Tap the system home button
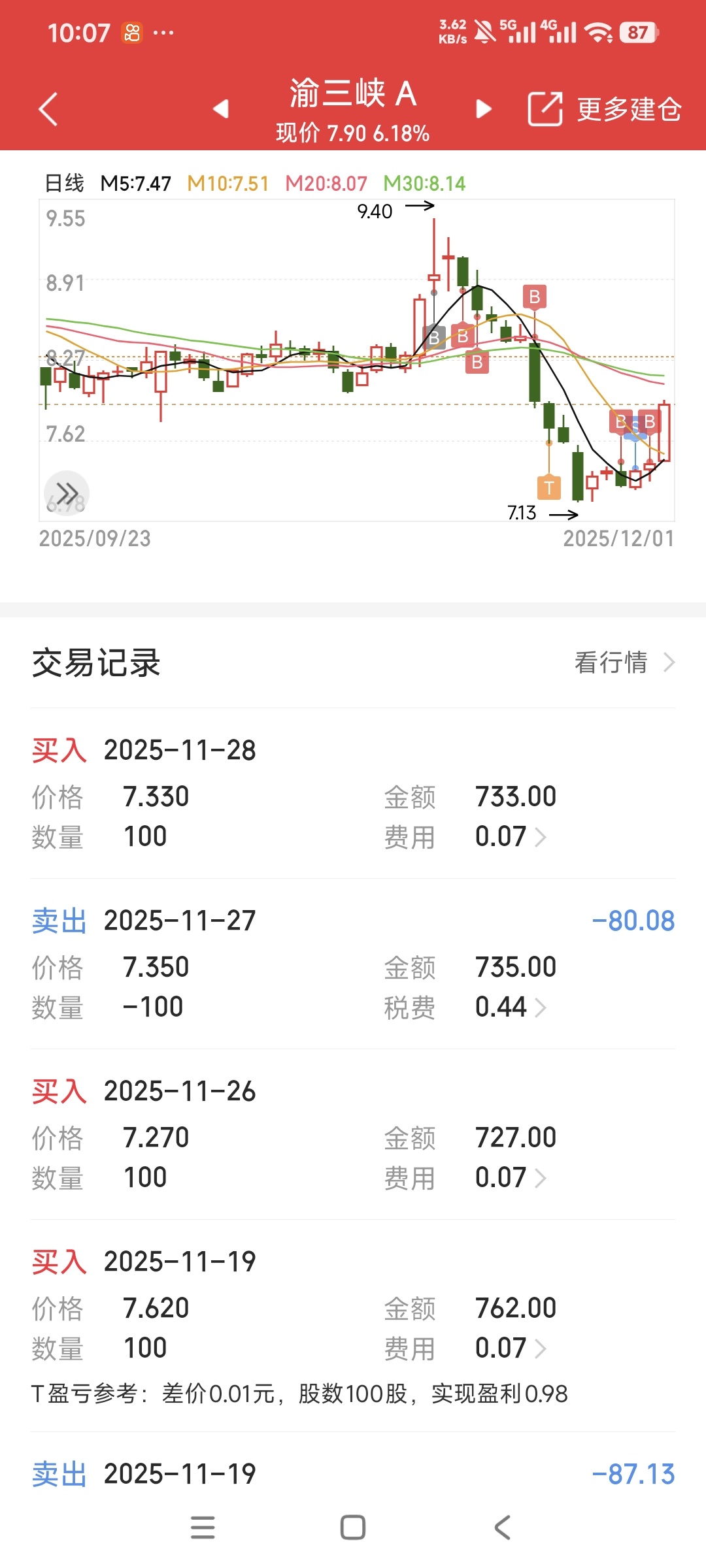Image resolution: width=706 pixels, height=1568 pixels. click(353, 1527)
